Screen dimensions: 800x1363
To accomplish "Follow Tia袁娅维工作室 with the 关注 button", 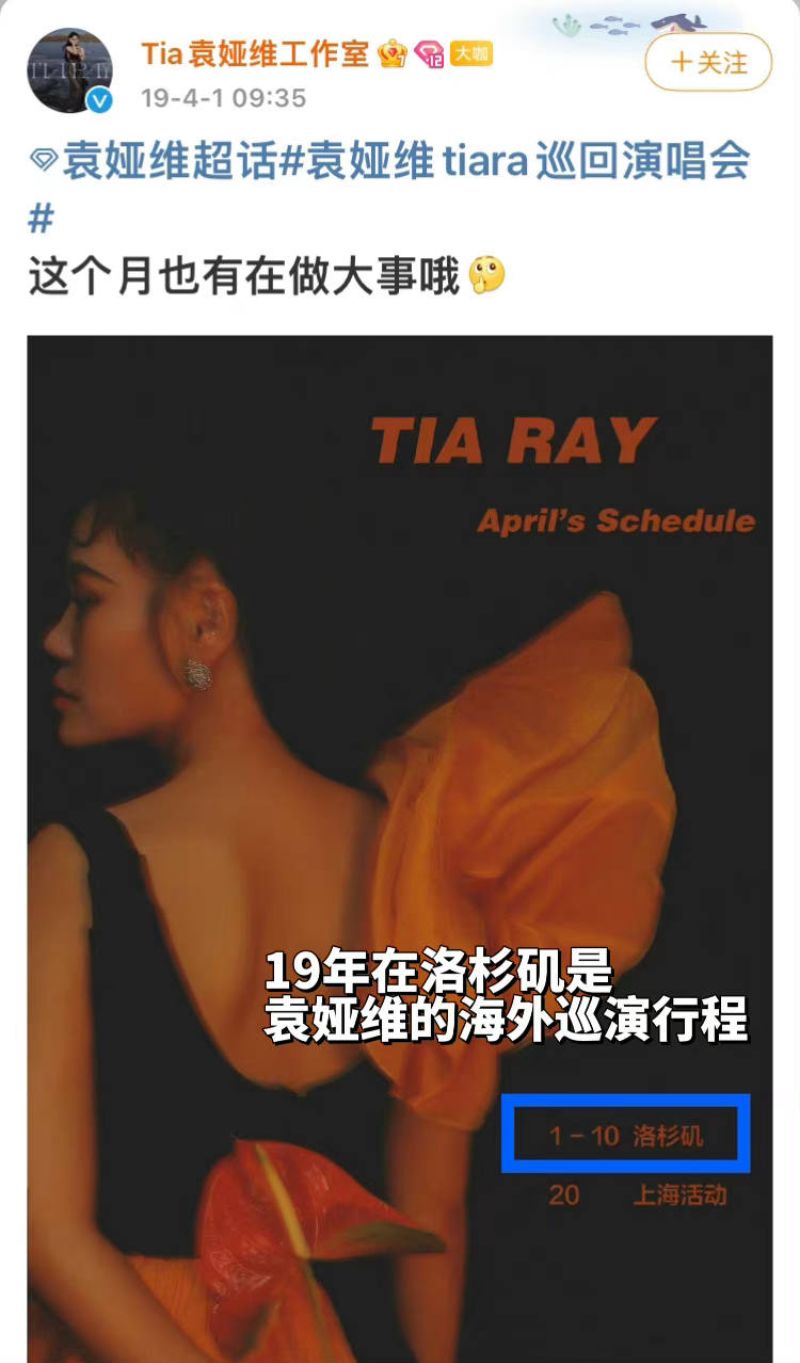I will point(708,63).
